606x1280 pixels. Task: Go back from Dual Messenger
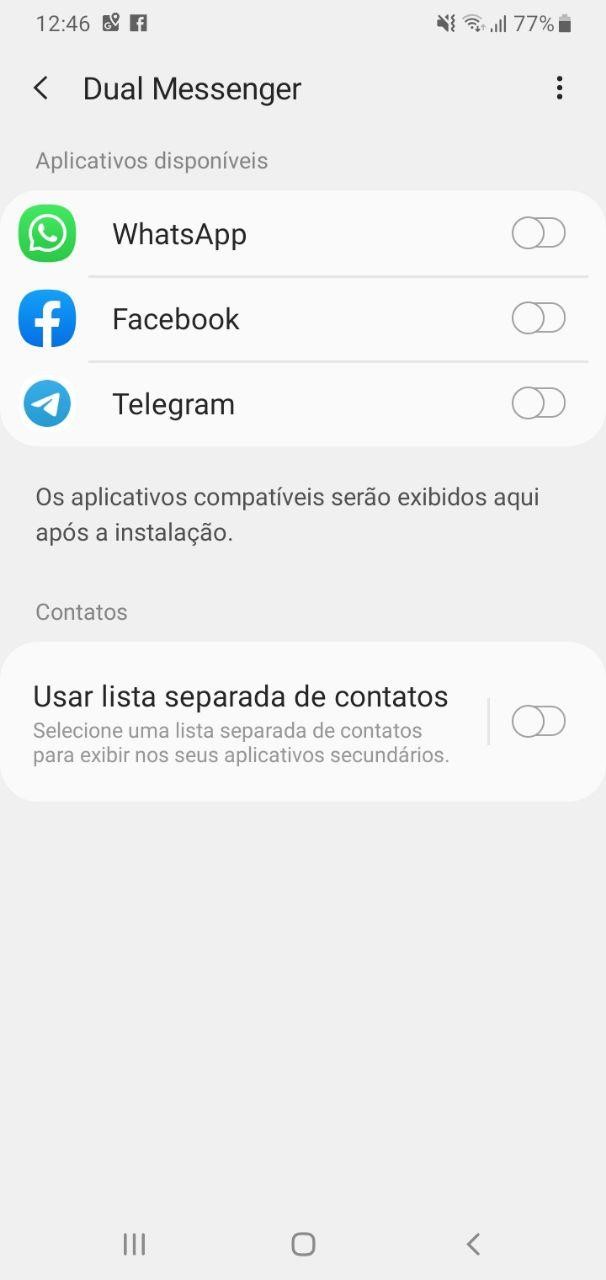41,88
